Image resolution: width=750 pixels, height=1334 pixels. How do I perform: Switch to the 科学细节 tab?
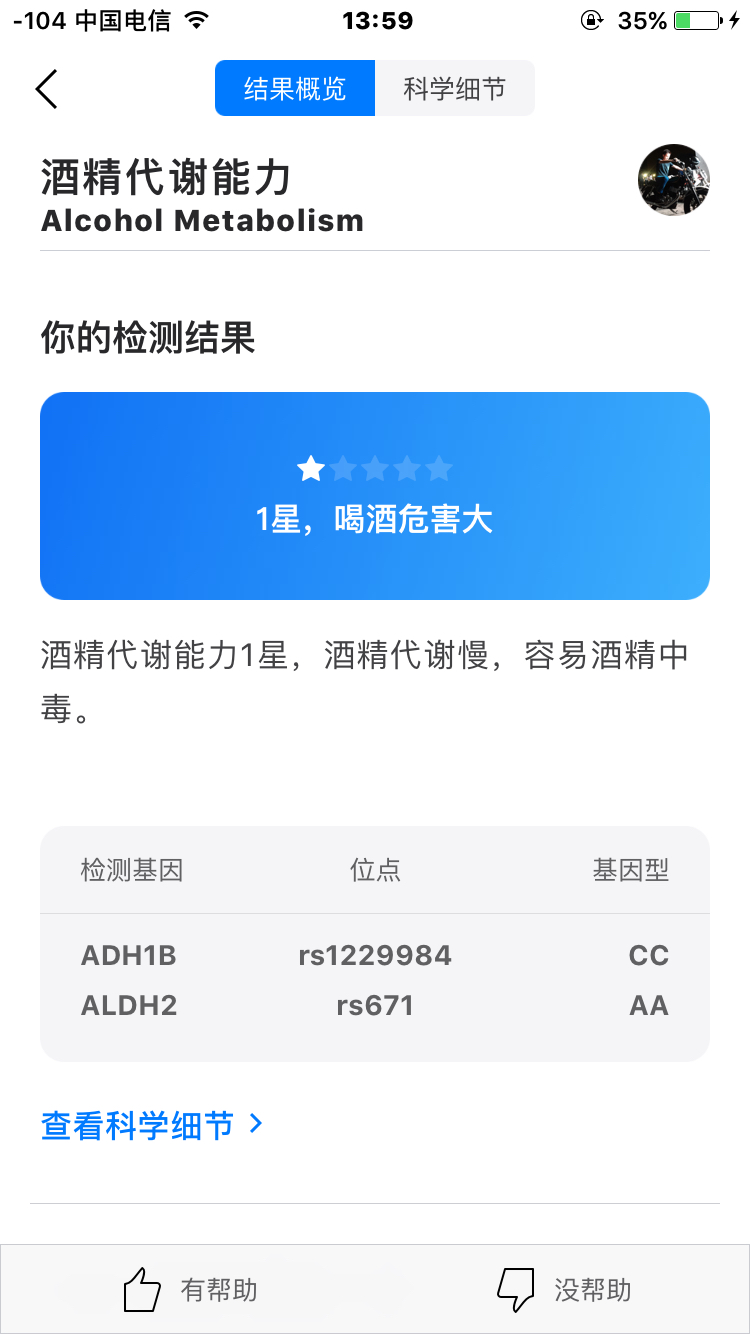point(455,89)
